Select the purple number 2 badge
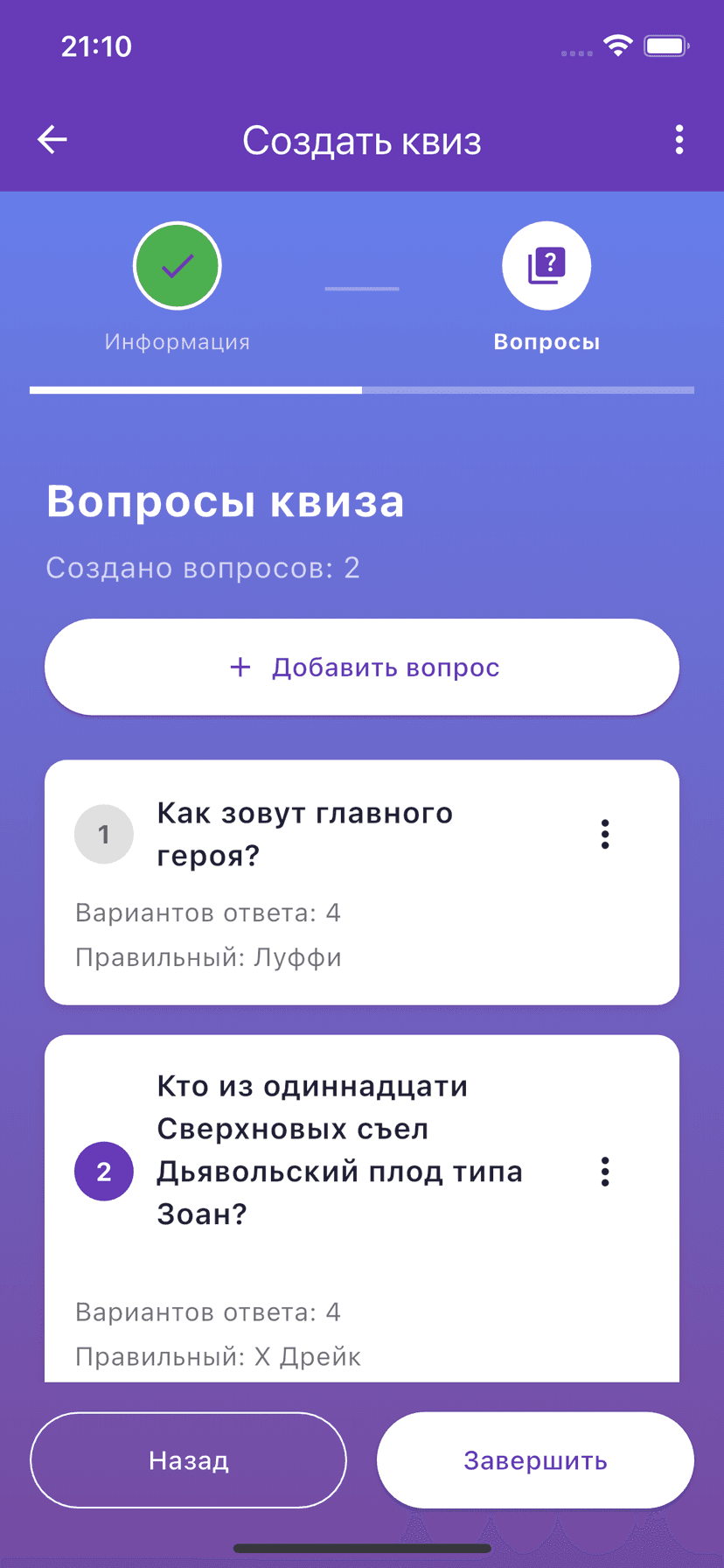 click(104, 1171)
